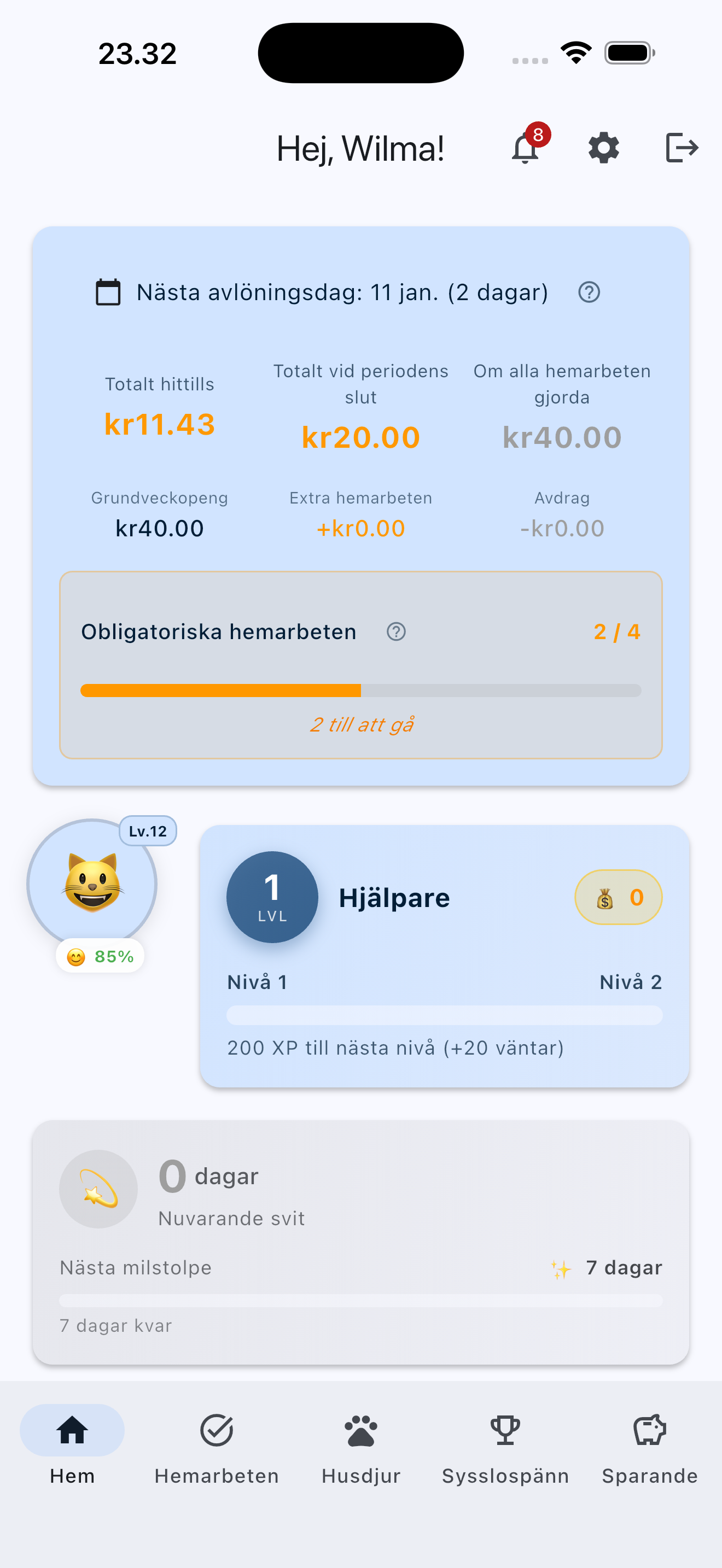Open the notifications bell
Image resolution: width=722 pixels, height=1568 pixels.
click(x=526, y=148)
